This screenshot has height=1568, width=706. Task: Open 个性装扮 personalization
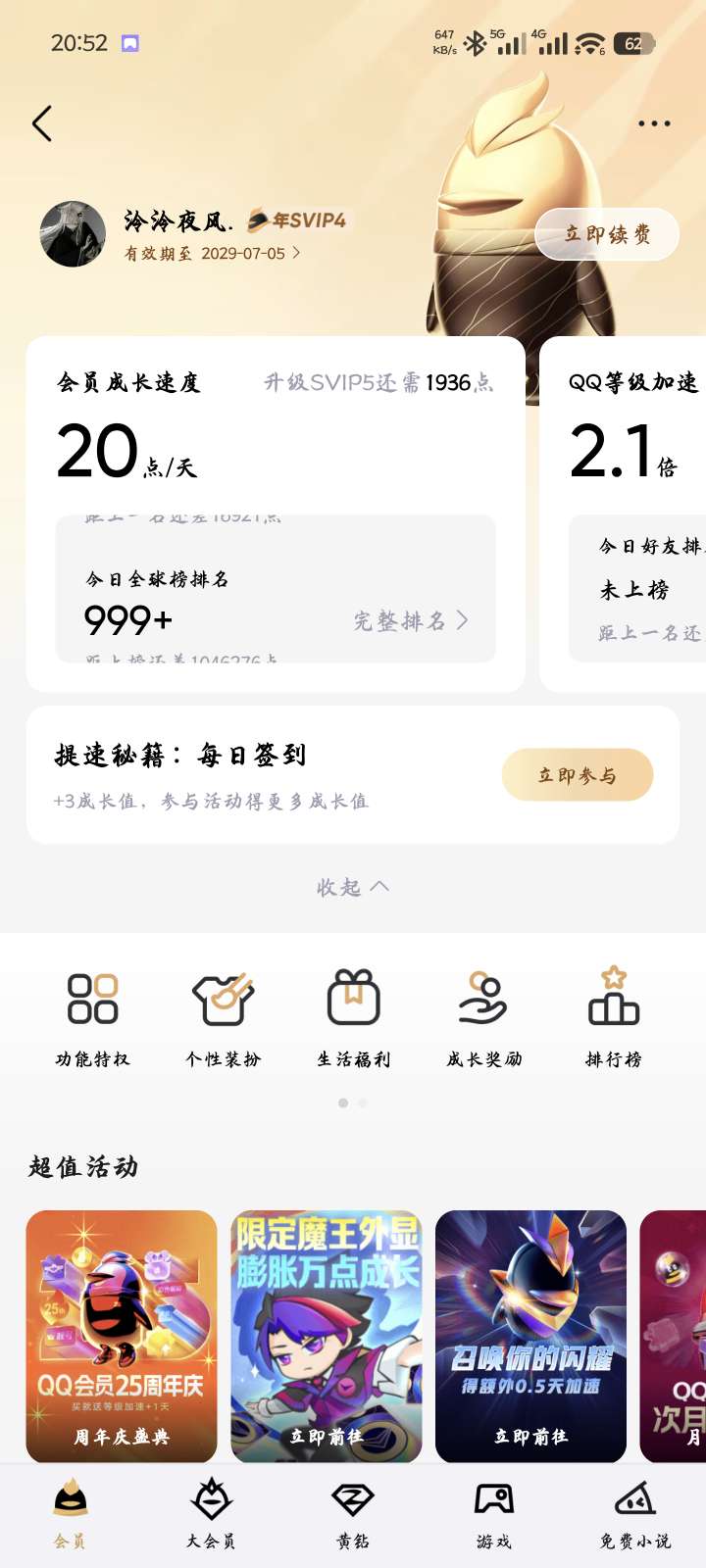click(x=224, y=1017)
